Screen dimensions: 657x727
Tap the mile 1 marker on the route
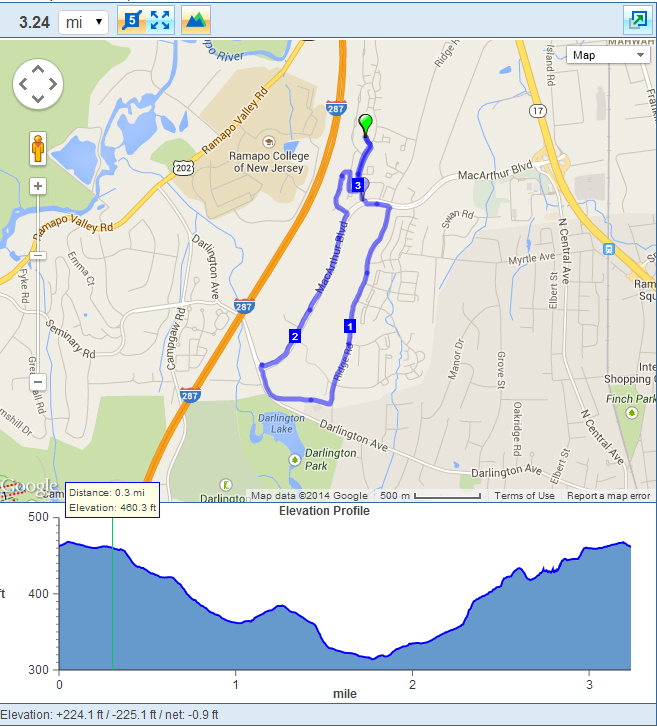(x=350, y=324)
